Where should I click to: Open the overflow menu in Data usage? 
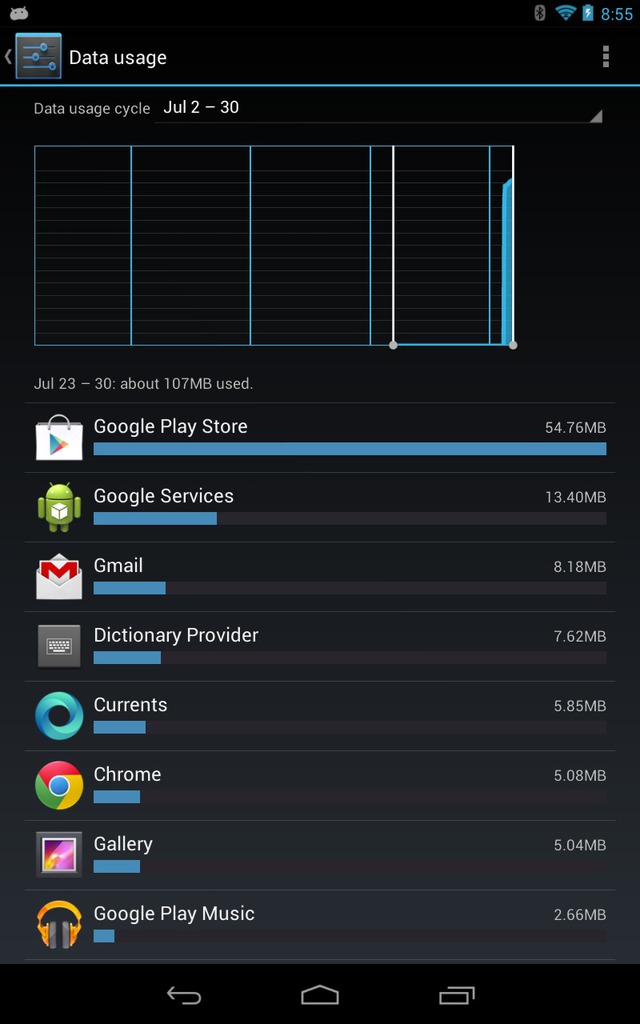tap(605, 57)
